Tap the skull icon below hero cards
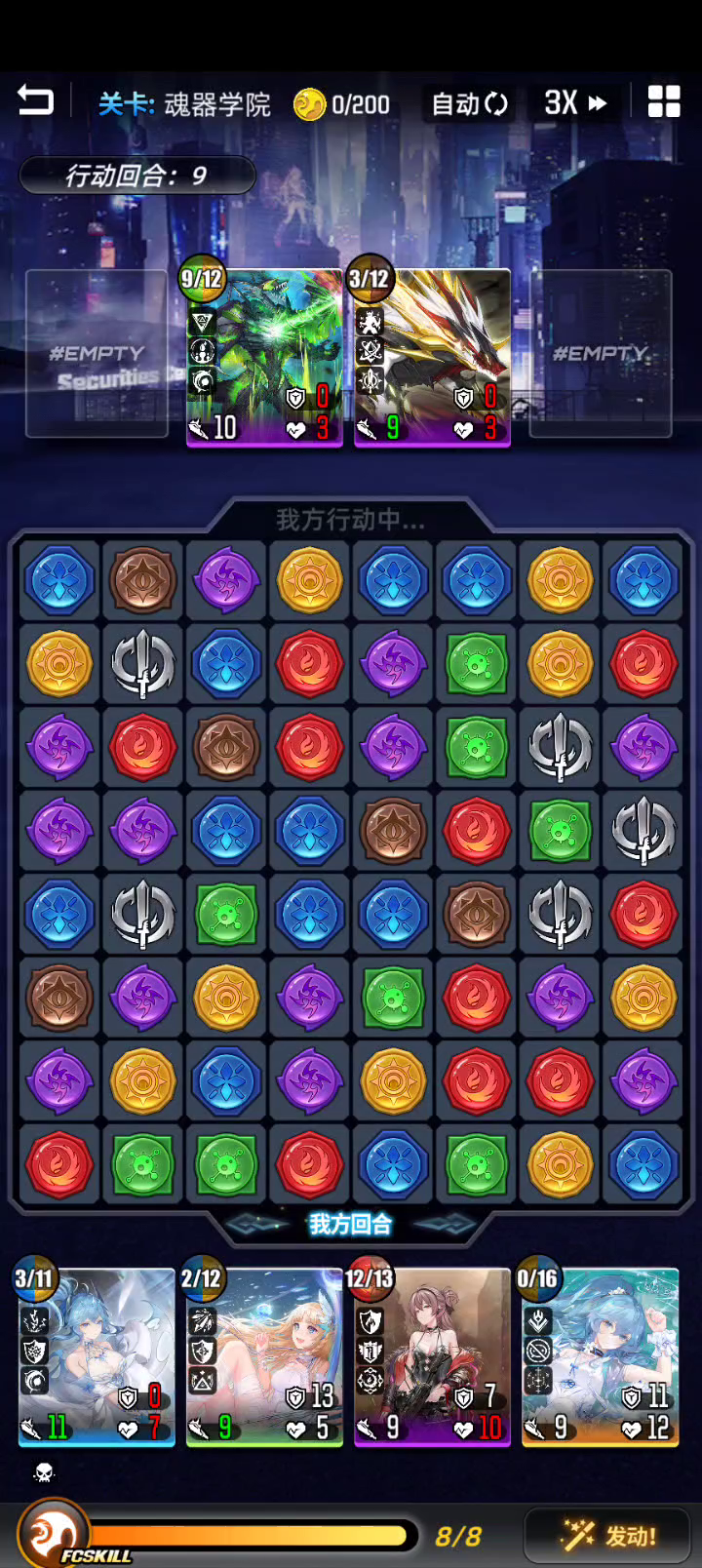This screenshot has height=1568, width=702. pyautogui.click(x=44, y=1472)
